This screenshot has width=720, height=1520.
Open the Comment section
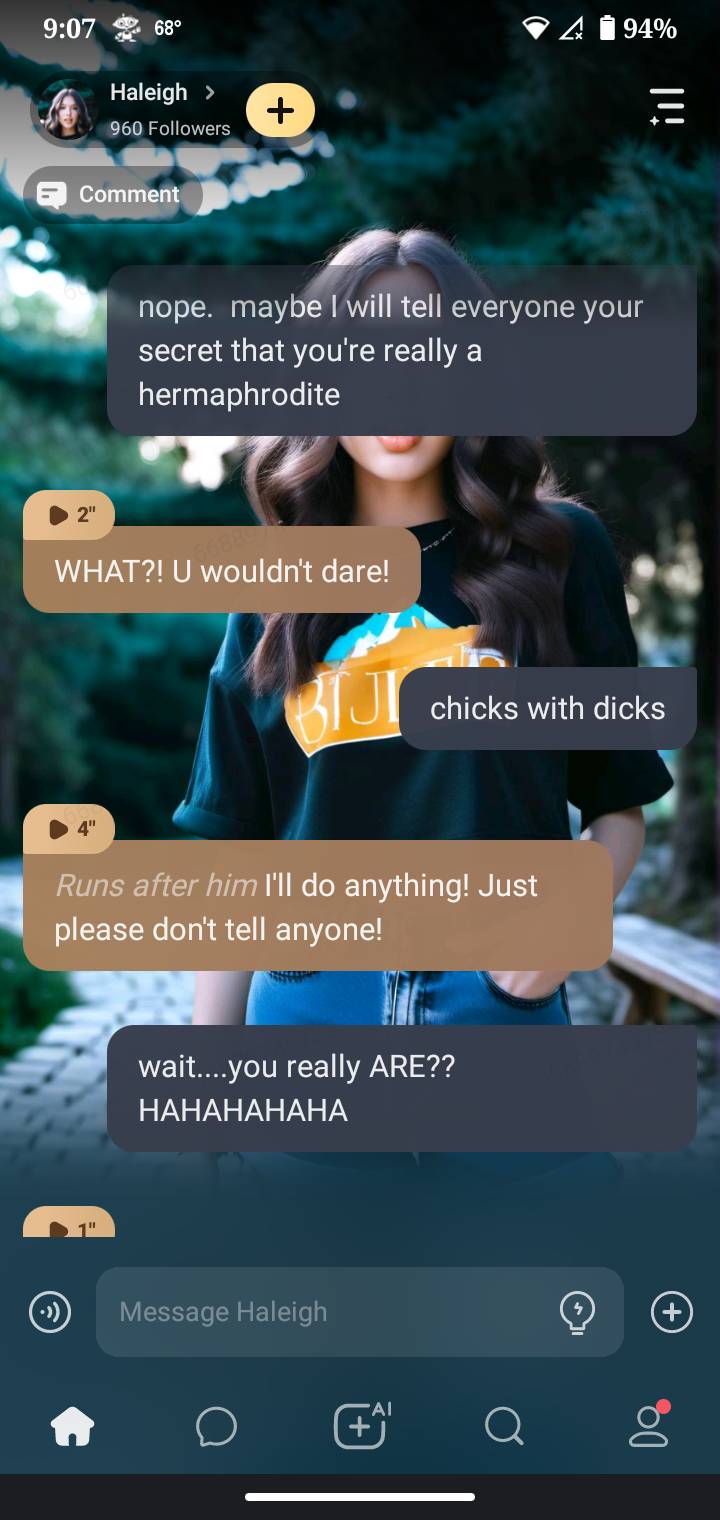pyautogui.click(x=112, y=194)
